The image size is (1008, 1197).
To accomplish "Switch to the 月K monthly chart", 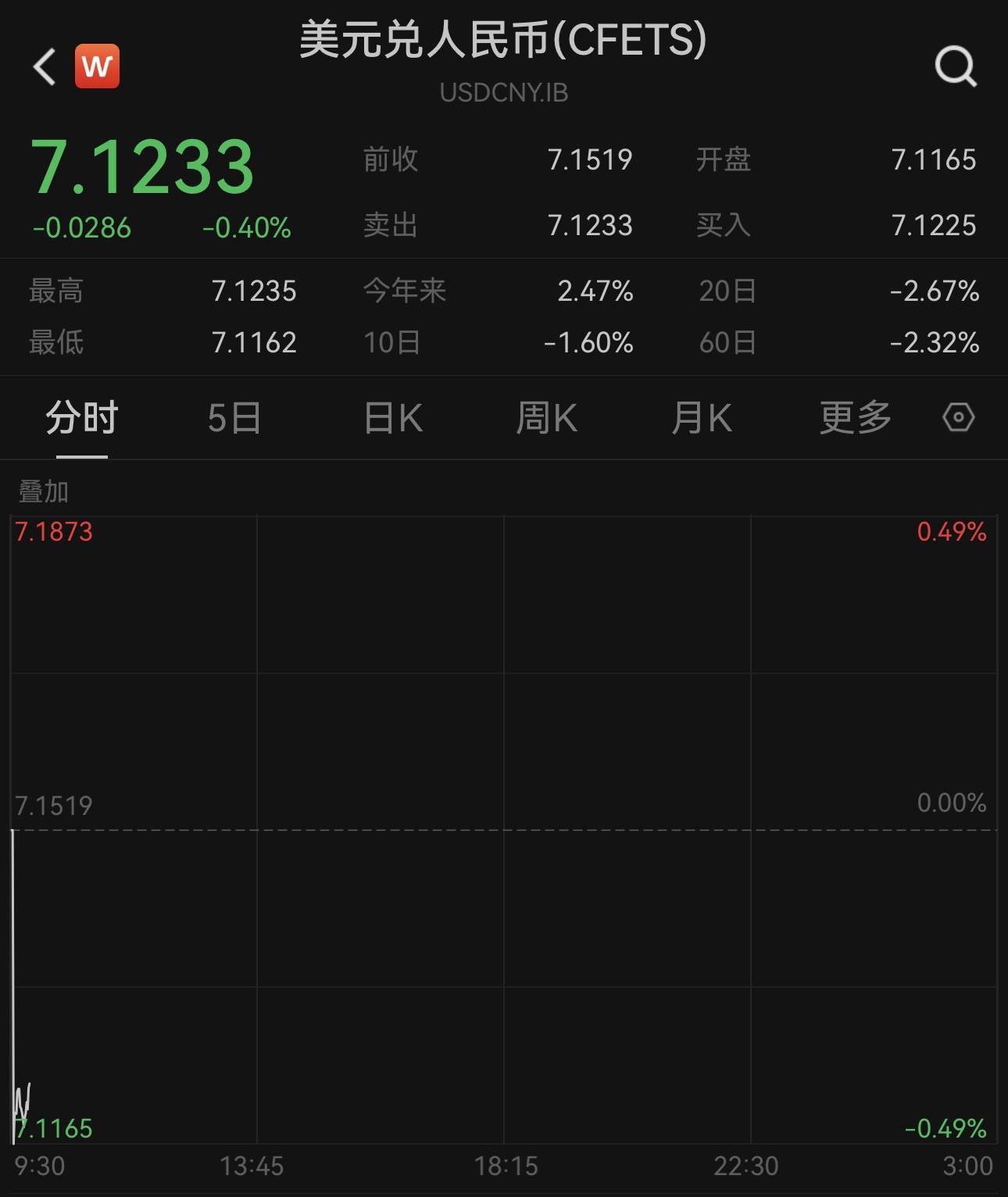I will (701, 418).
